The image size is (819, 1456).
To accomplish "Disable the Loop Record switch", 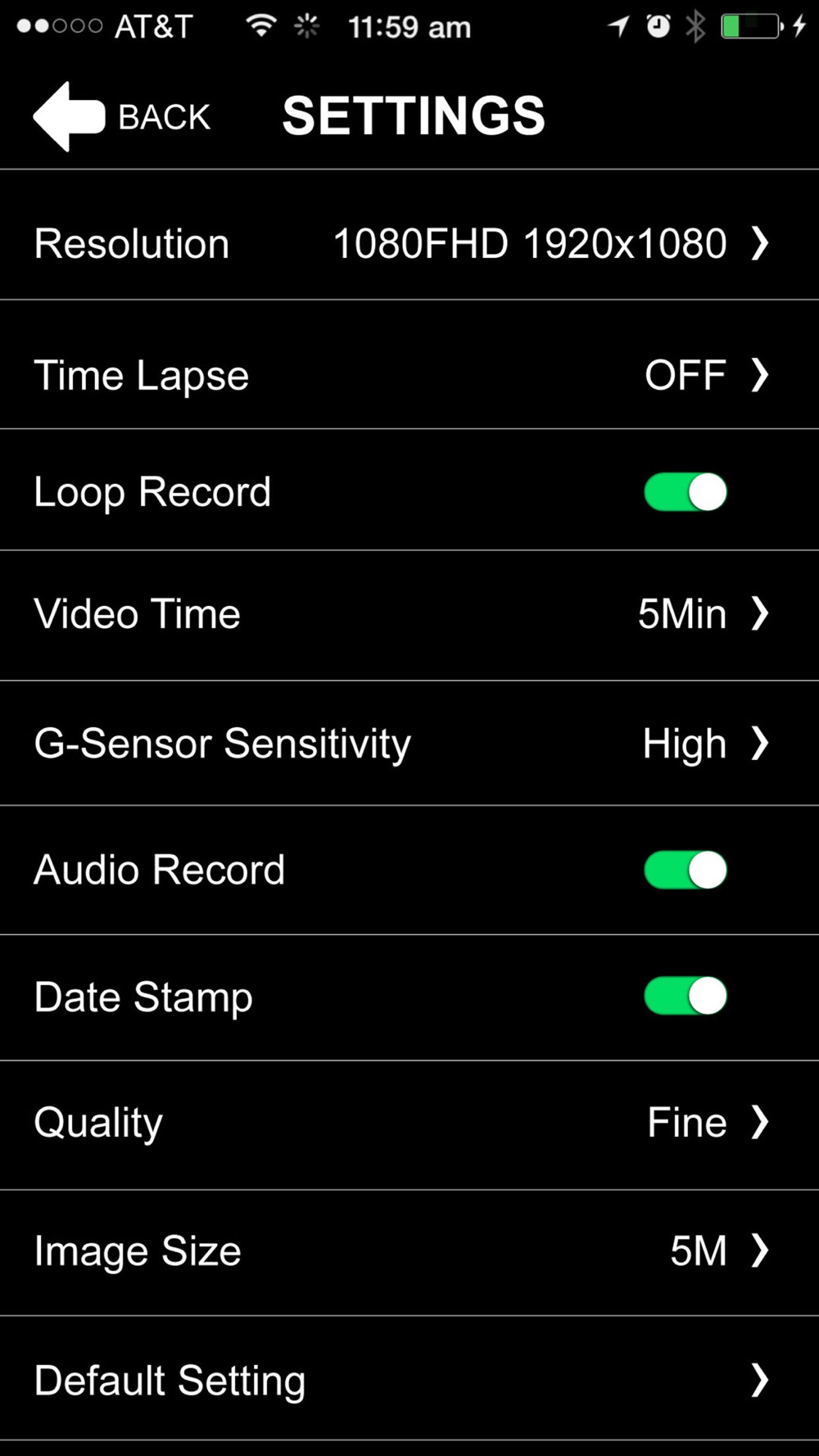I will tap(686, 492).
